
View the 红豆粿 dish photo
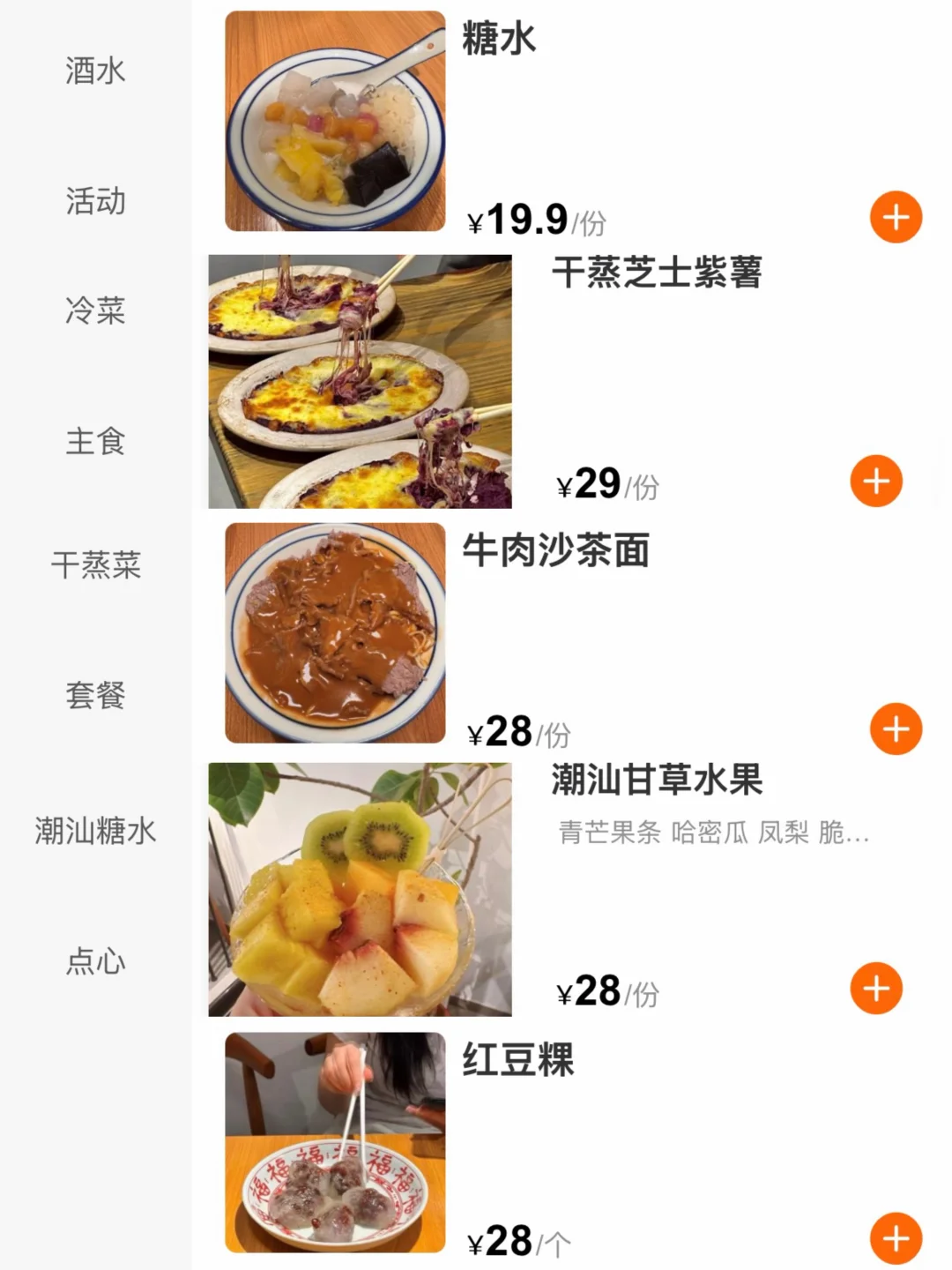[x=335, y=1143]
